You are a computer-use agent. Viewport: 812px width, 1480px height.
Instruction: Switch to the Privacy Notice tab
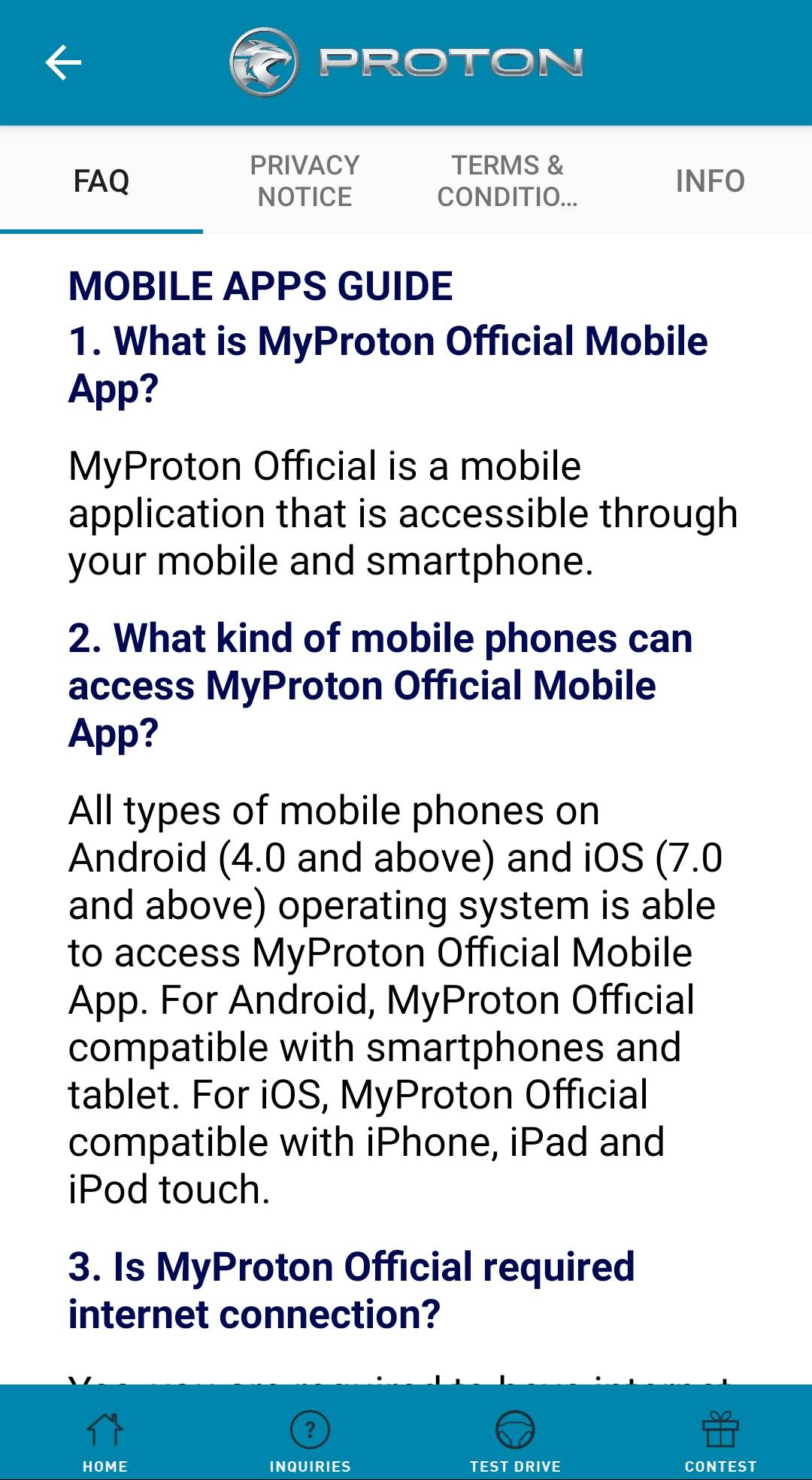(304, 181)
